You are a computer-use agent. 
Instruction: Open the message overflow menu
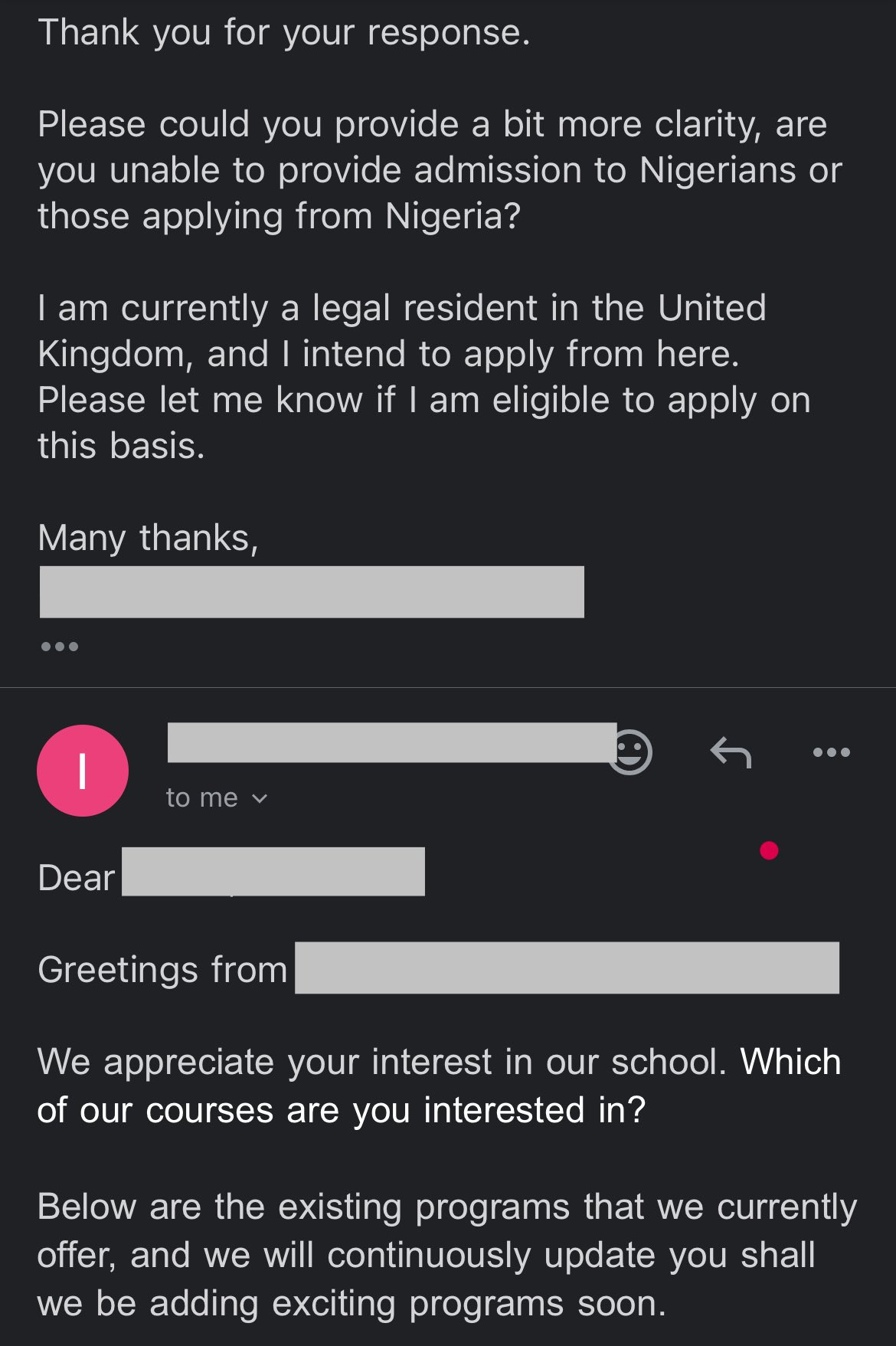point(831,752)
